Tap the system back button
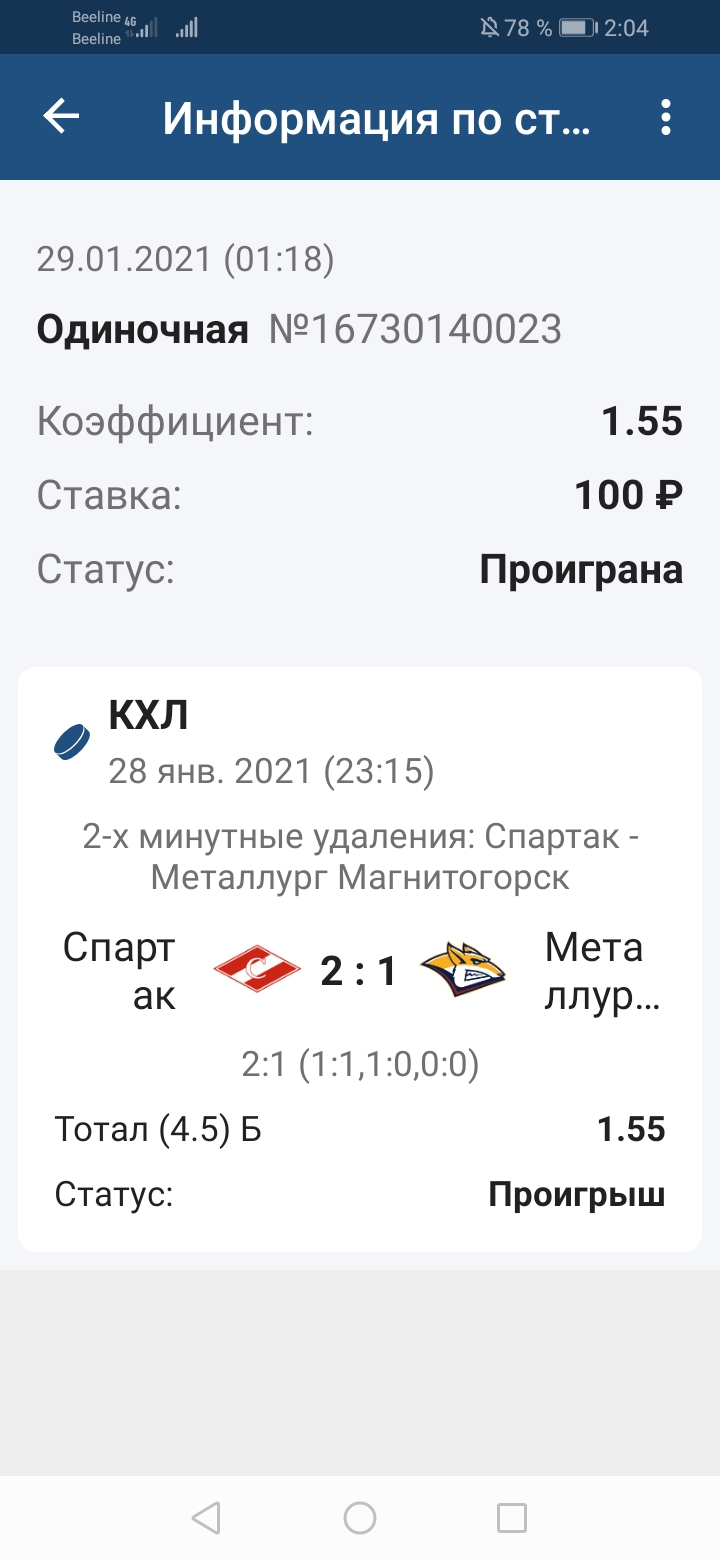The width and height of the screenshot is (720, 1560). 206,1518
